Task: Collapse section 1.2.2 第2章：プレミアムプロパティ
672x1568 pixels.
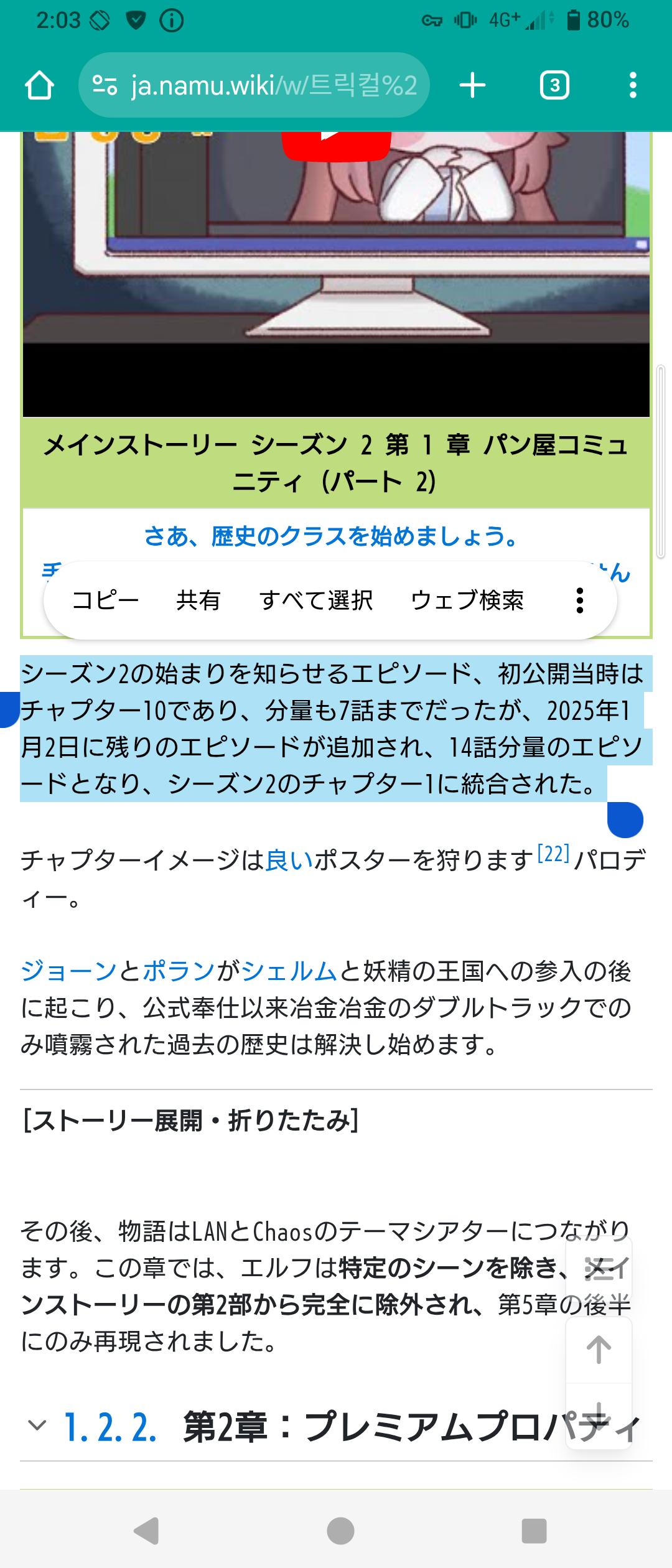Action: click(x=38, y=1426)
